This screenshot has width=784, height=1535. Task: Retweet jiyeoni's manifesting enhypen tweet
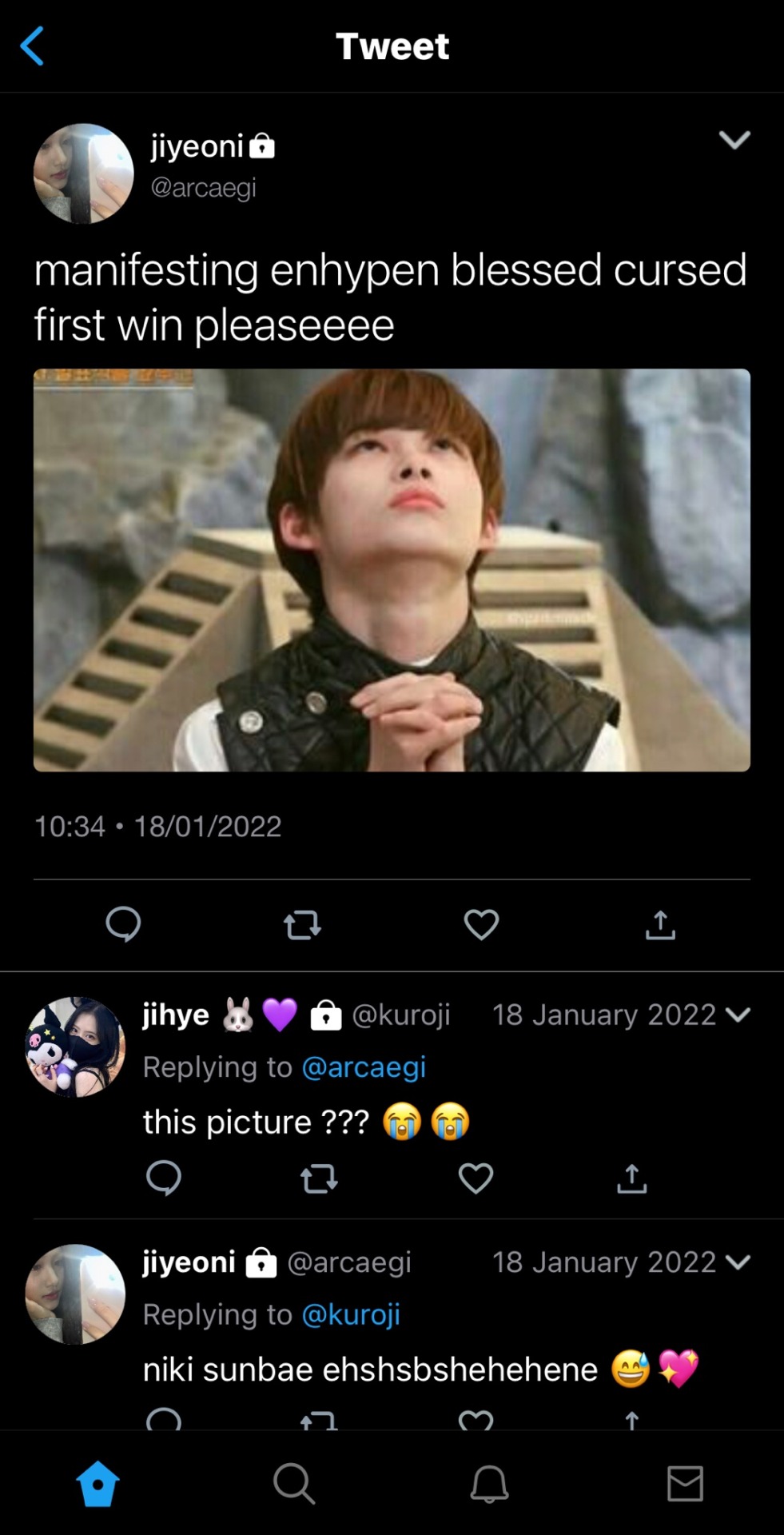coord(302,924)
